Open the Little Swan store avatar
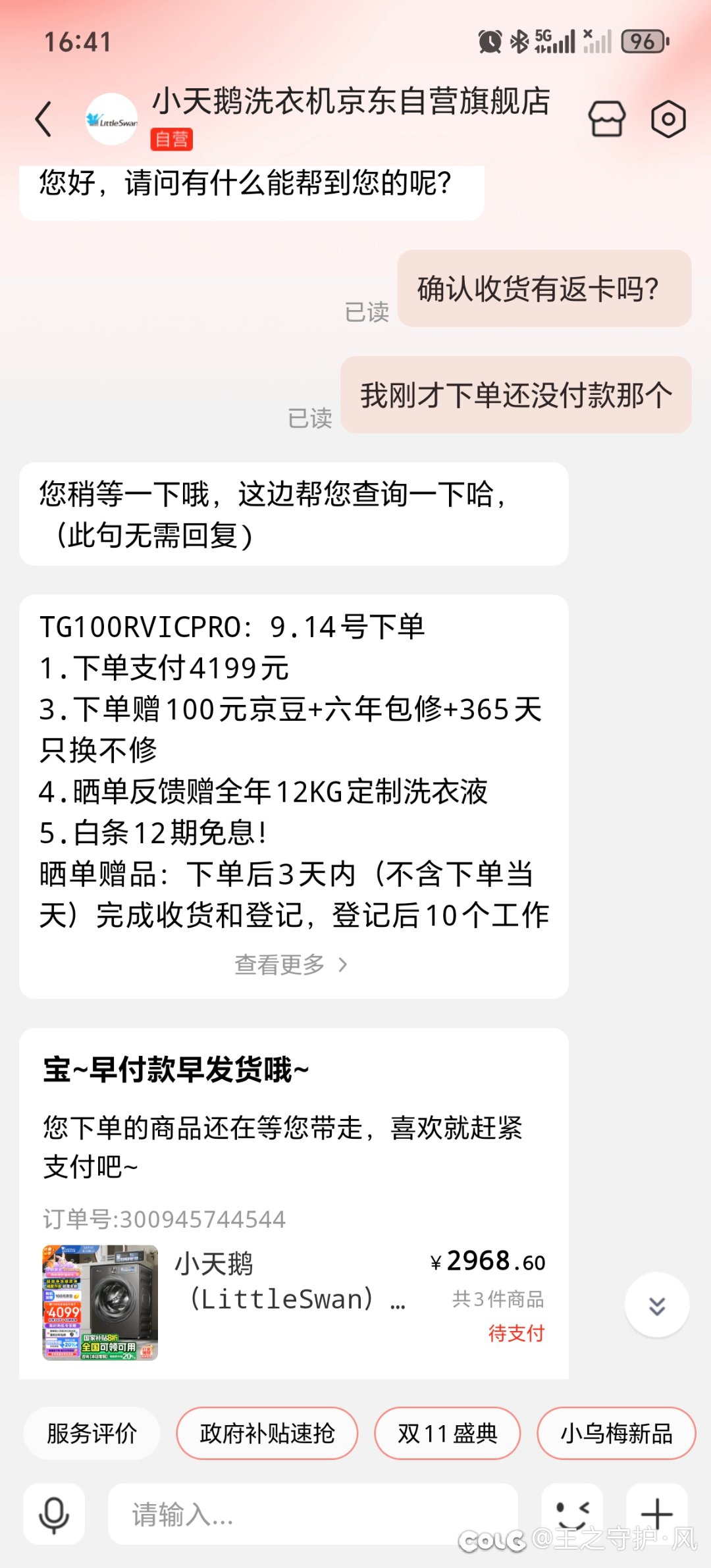Image resolution: width=711 pixels, height=1568 pixels. 112,119
